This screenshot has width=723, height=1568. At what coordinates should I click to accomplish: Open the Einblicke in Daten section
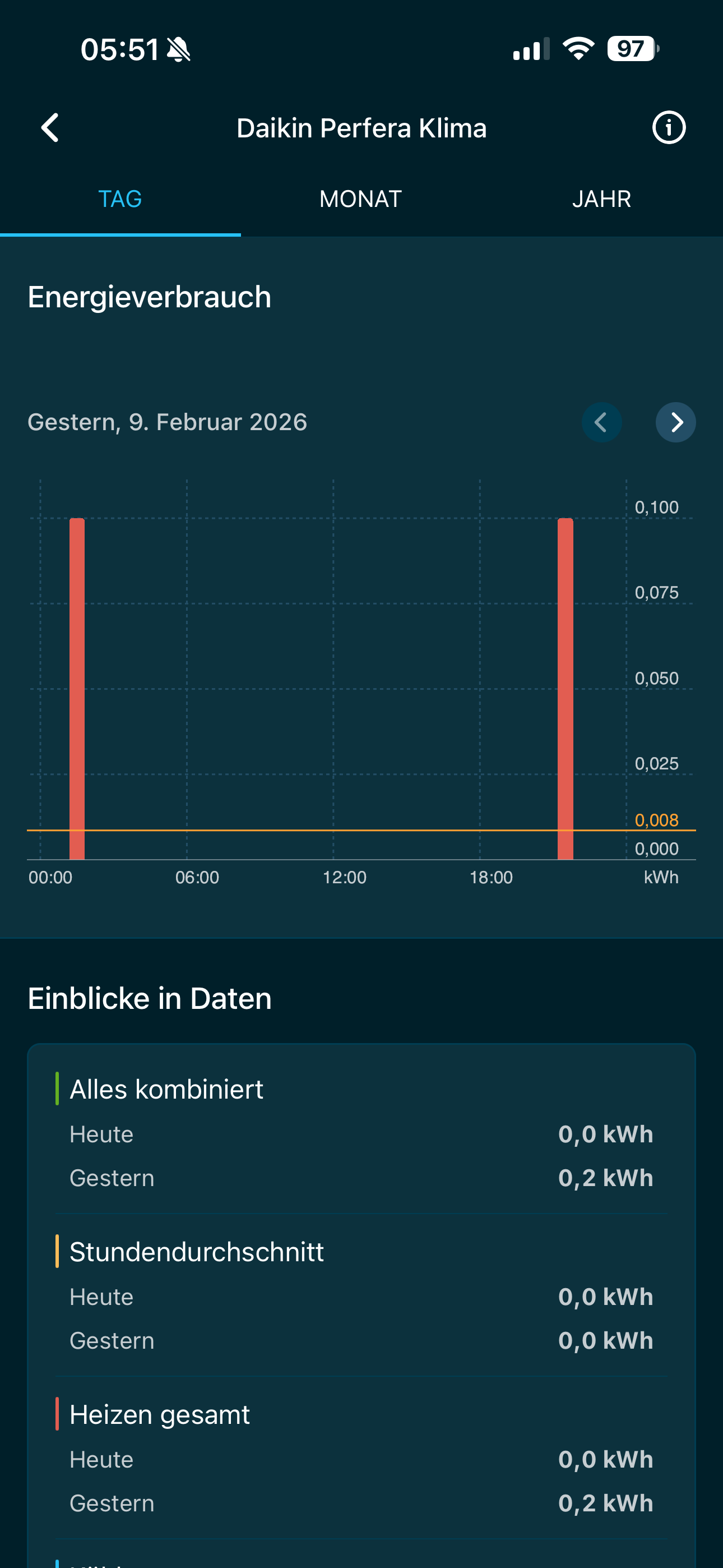149,997
